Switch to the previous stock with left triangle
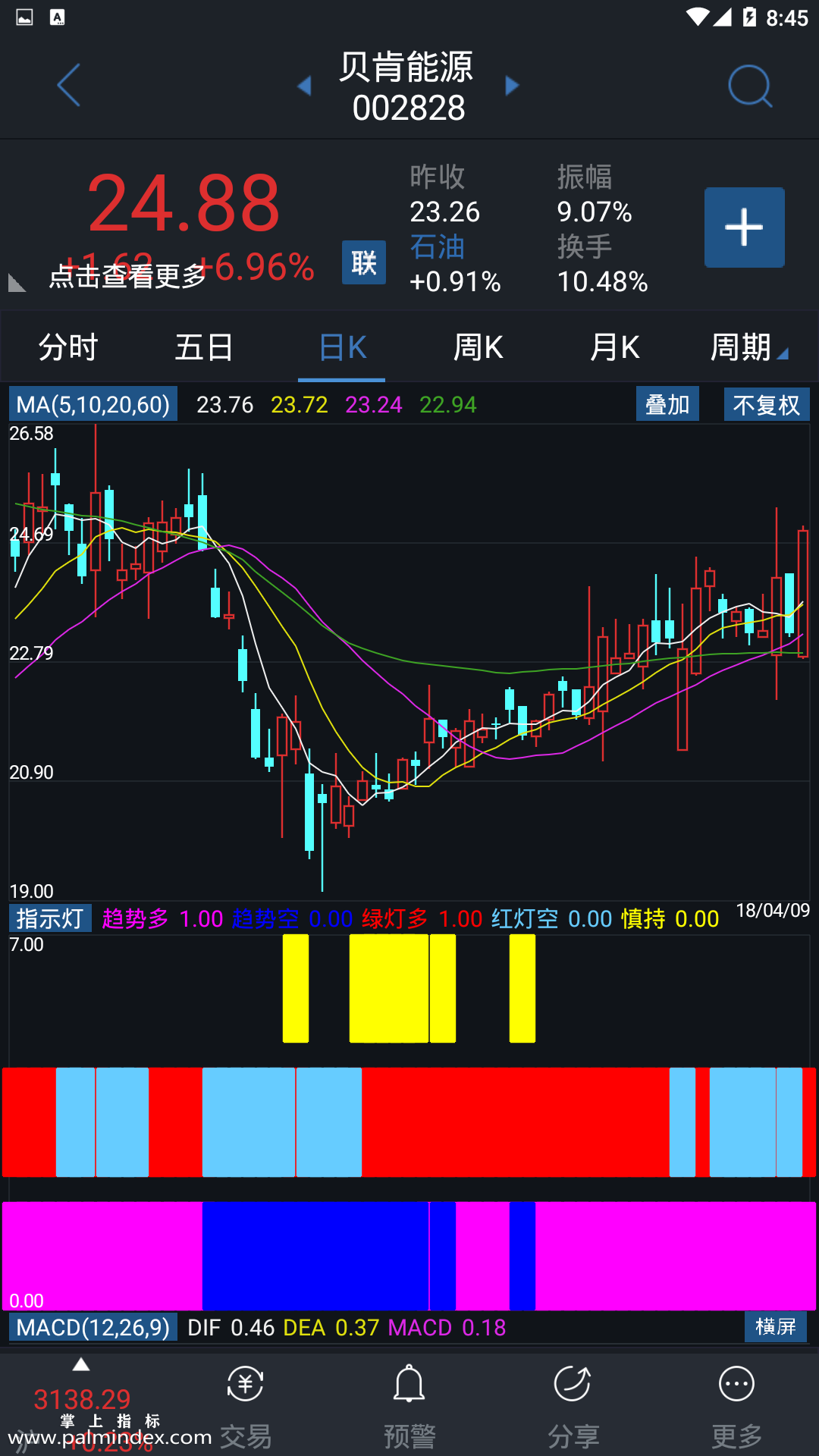 tap(305, 86)
